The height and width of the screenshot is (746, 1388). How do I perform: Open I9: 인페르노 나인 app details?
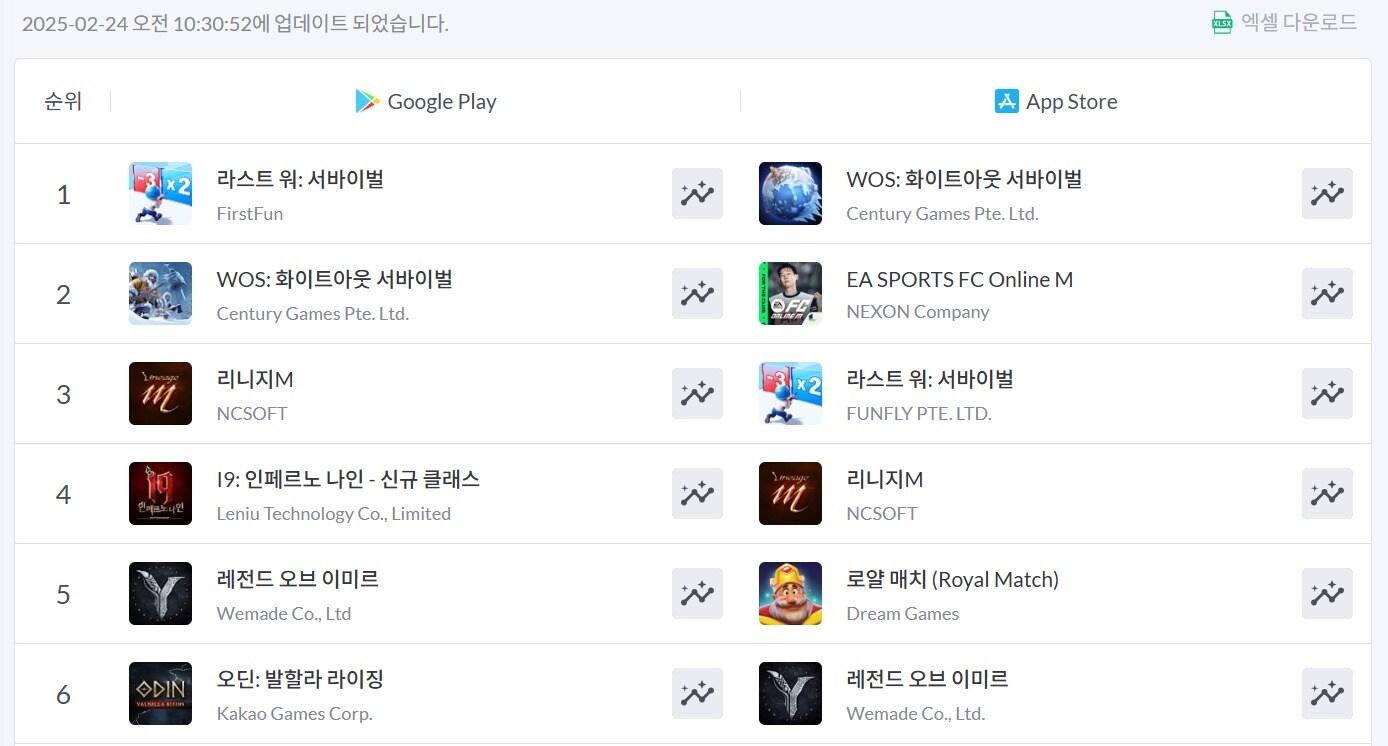point(347,480)
